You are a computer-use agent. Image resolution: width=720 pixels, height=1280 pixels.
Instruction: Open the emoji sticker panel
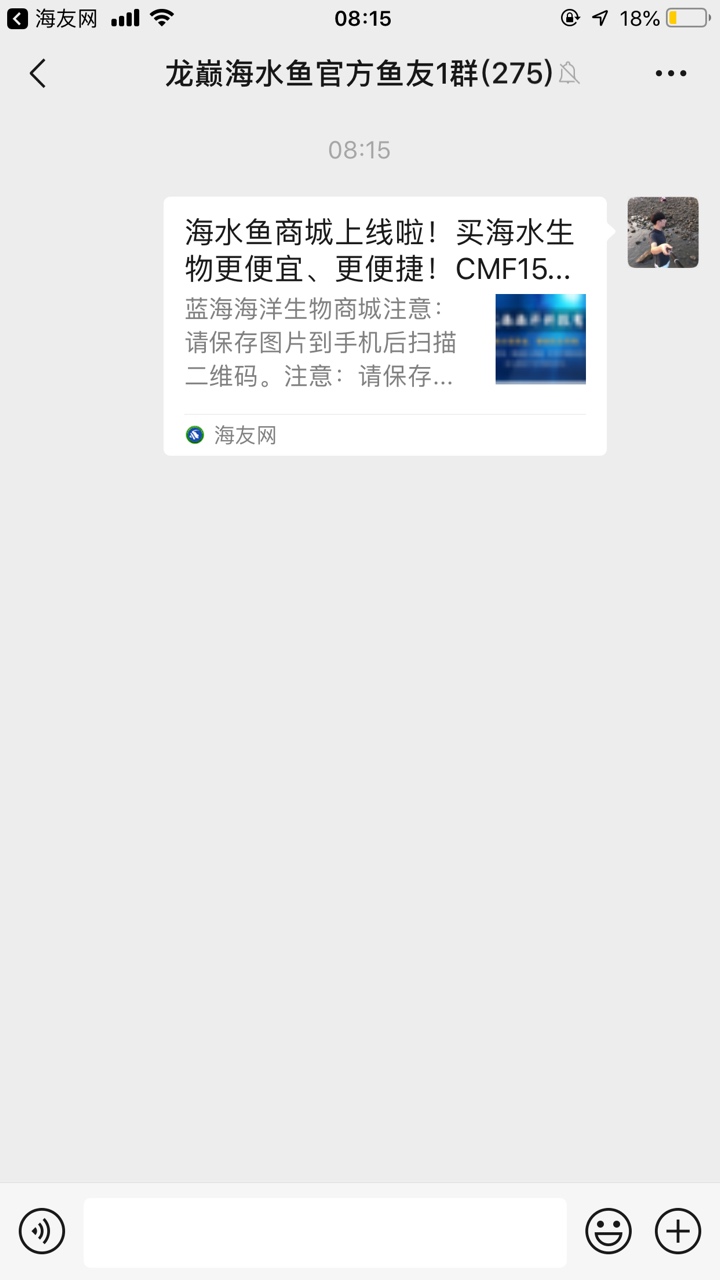click(x=608, y=1230)
